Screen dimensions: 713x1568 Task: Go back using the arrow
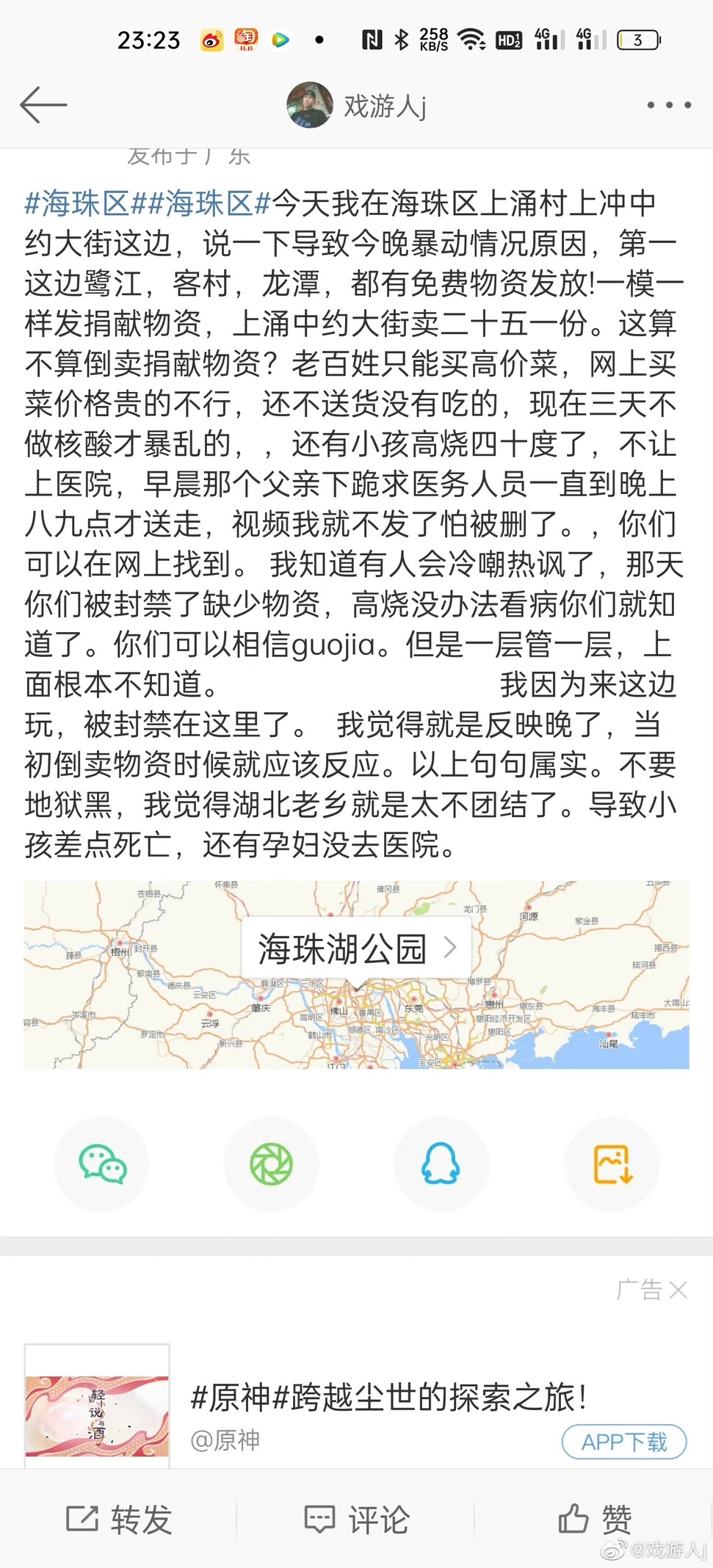click(x=43, y=105)
